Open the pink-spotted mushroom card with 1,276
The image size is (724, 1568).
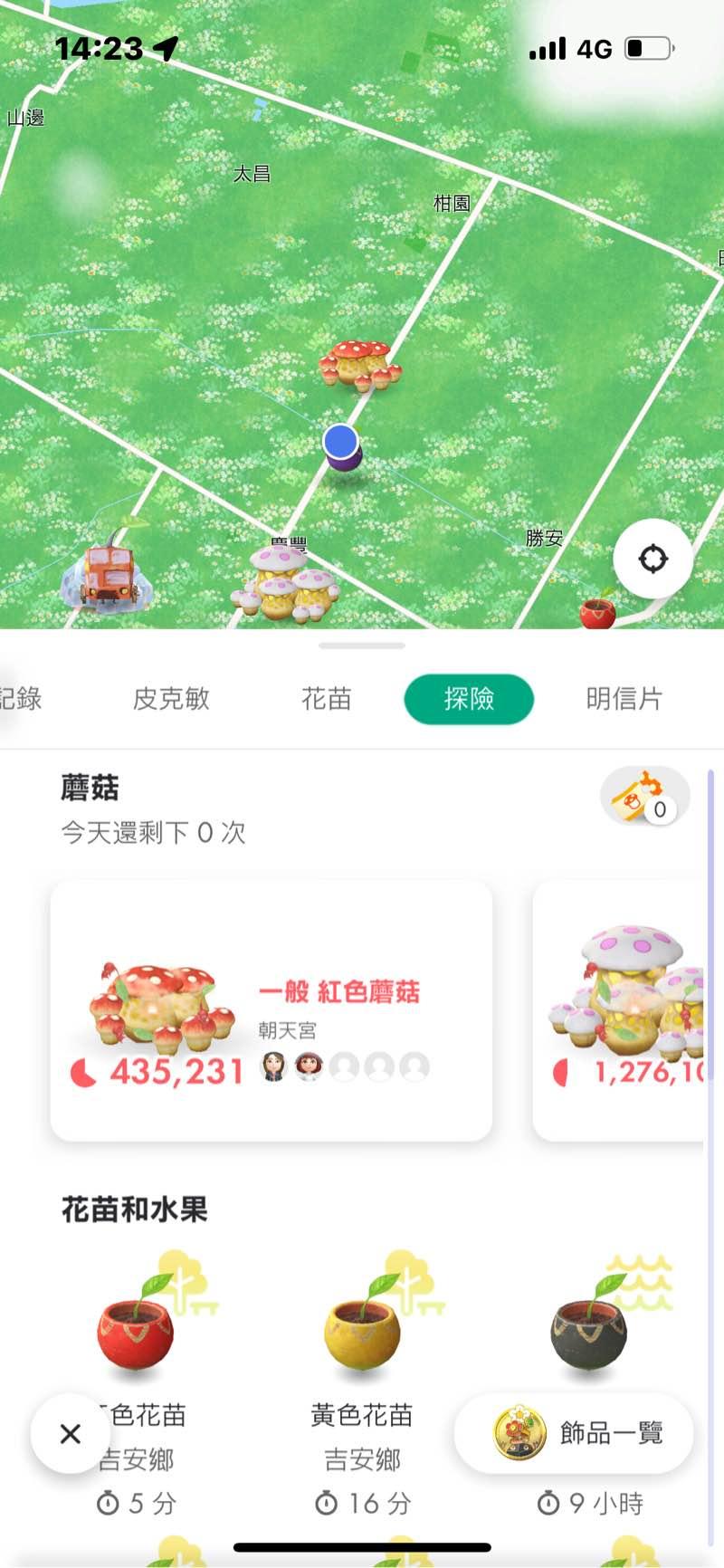point(624,1009)
